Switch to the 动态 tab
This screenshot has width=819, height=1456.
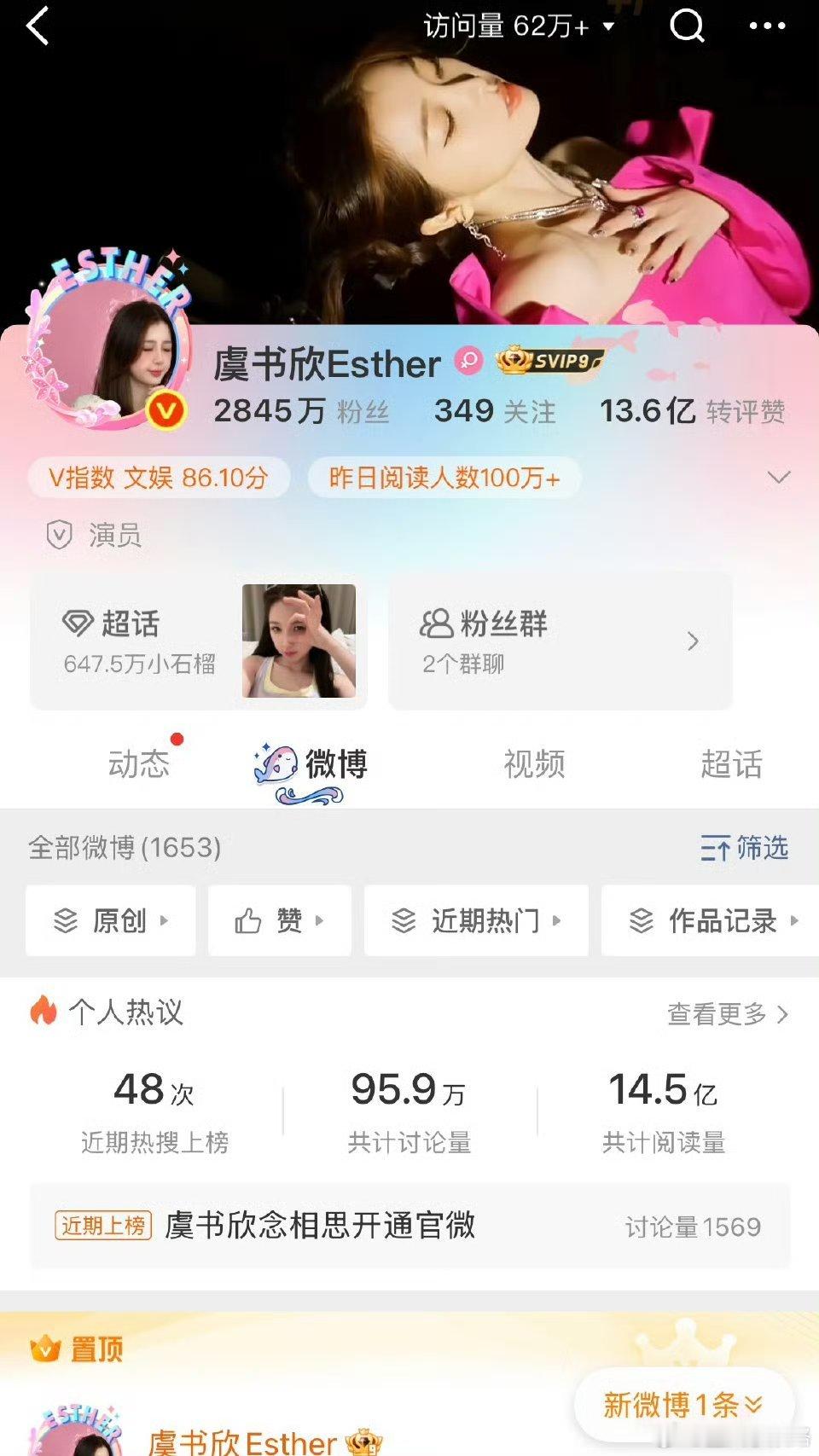(141, 765)
